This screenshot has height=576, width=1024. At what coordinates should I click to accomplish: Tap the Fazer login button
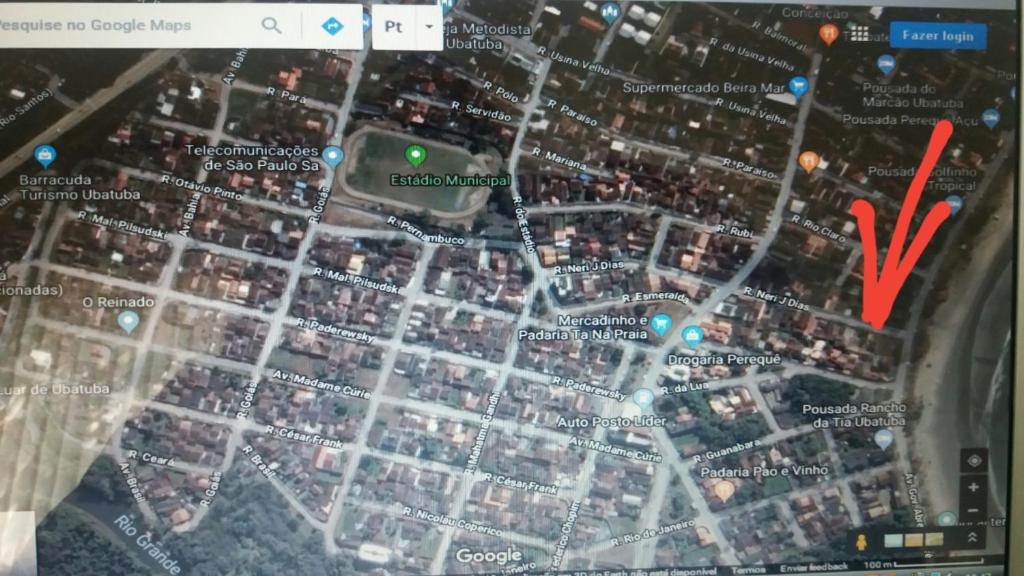pyautogui.click(x=937, y=35)
